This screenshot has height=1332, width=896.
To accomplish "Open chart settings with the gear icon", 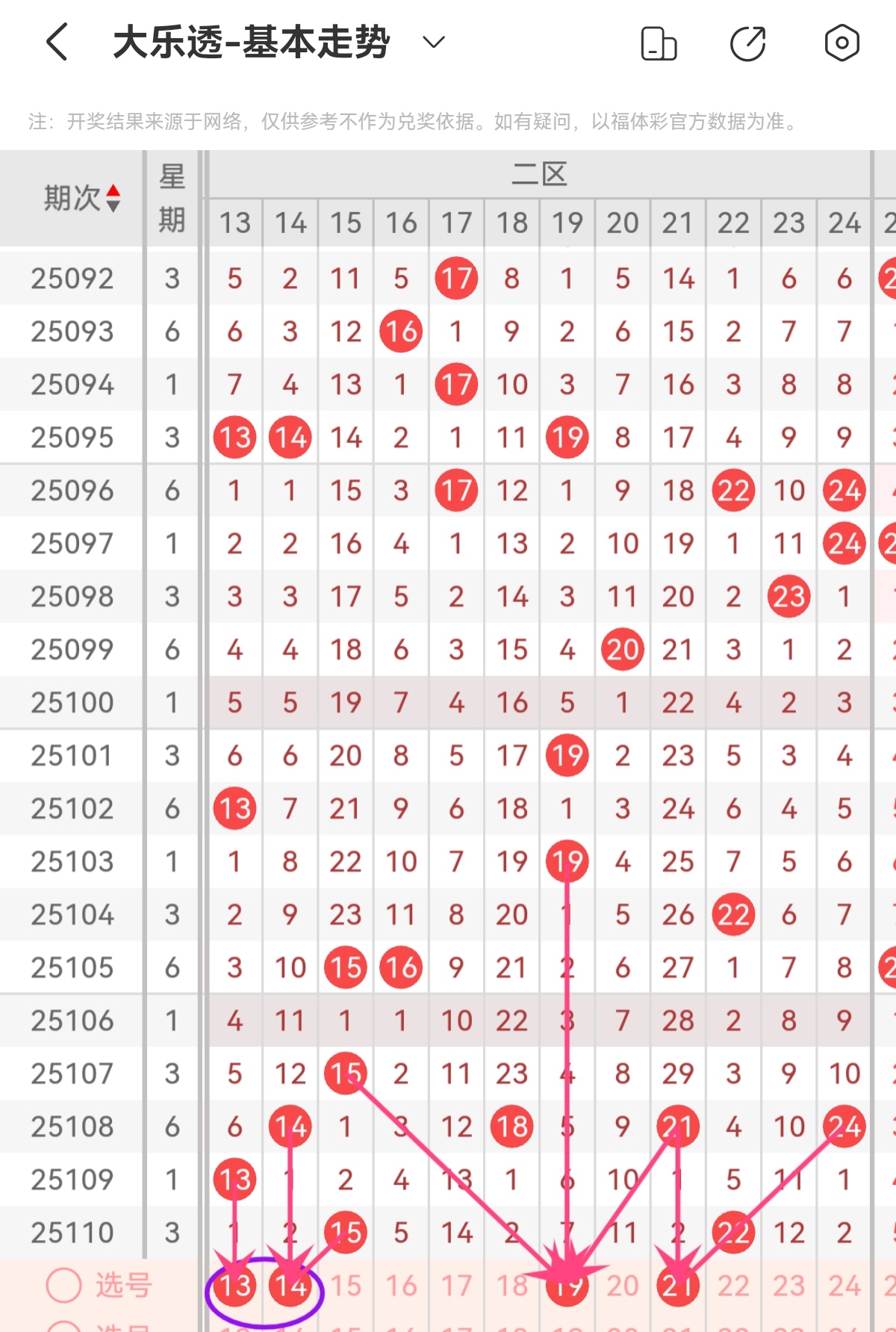I will tap(841, 43).
